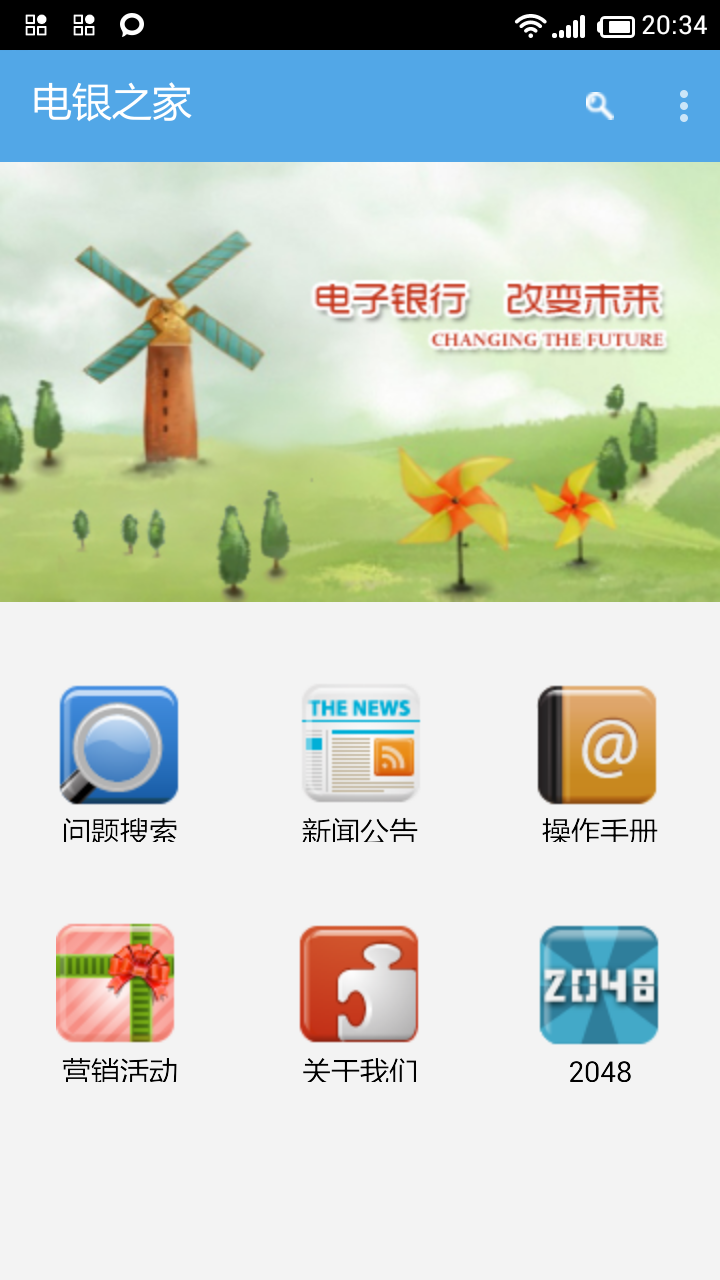The height and width of the screenshot is (1280, 720).
Task: Open the overflow menu
Action: 683,106
